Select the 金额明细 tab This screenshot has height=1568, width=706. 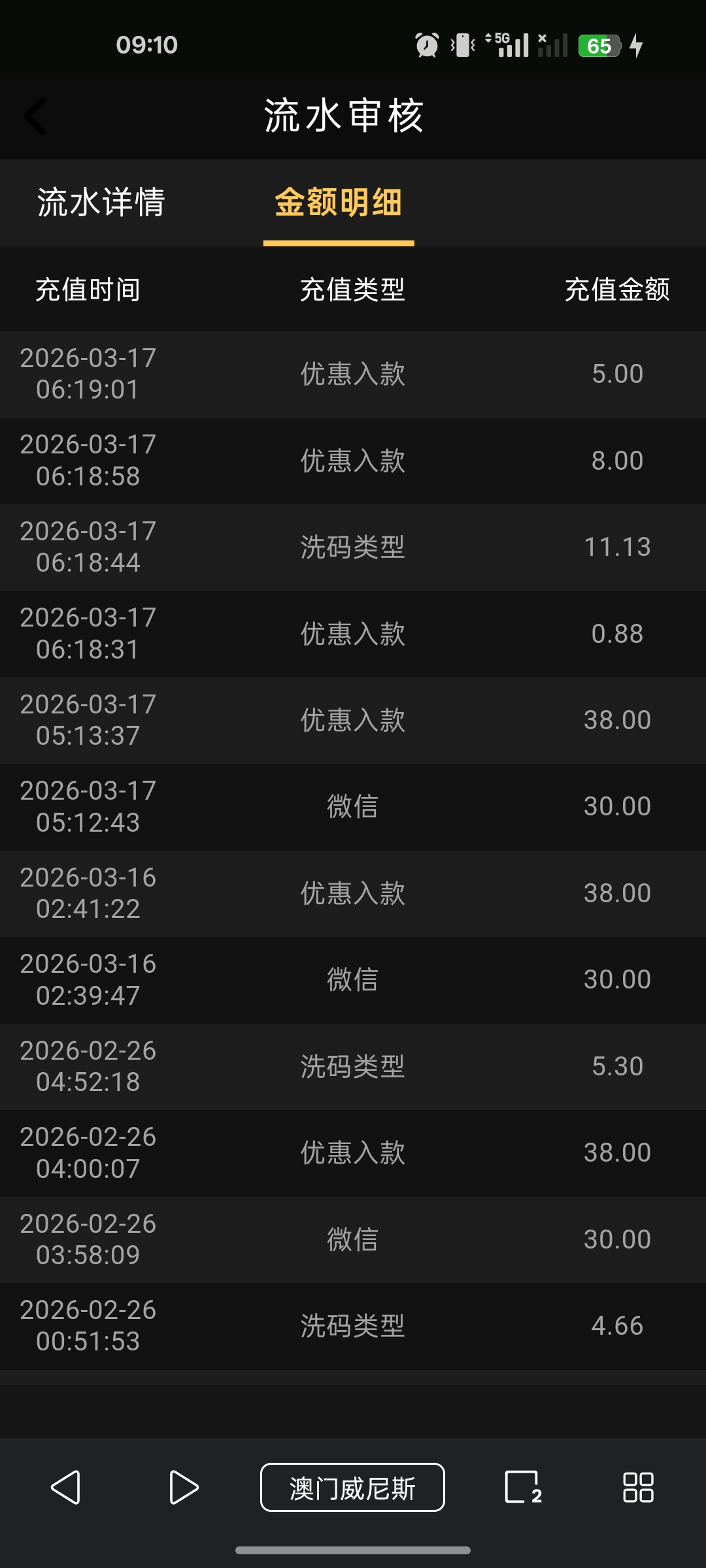(x=338, y=202)
